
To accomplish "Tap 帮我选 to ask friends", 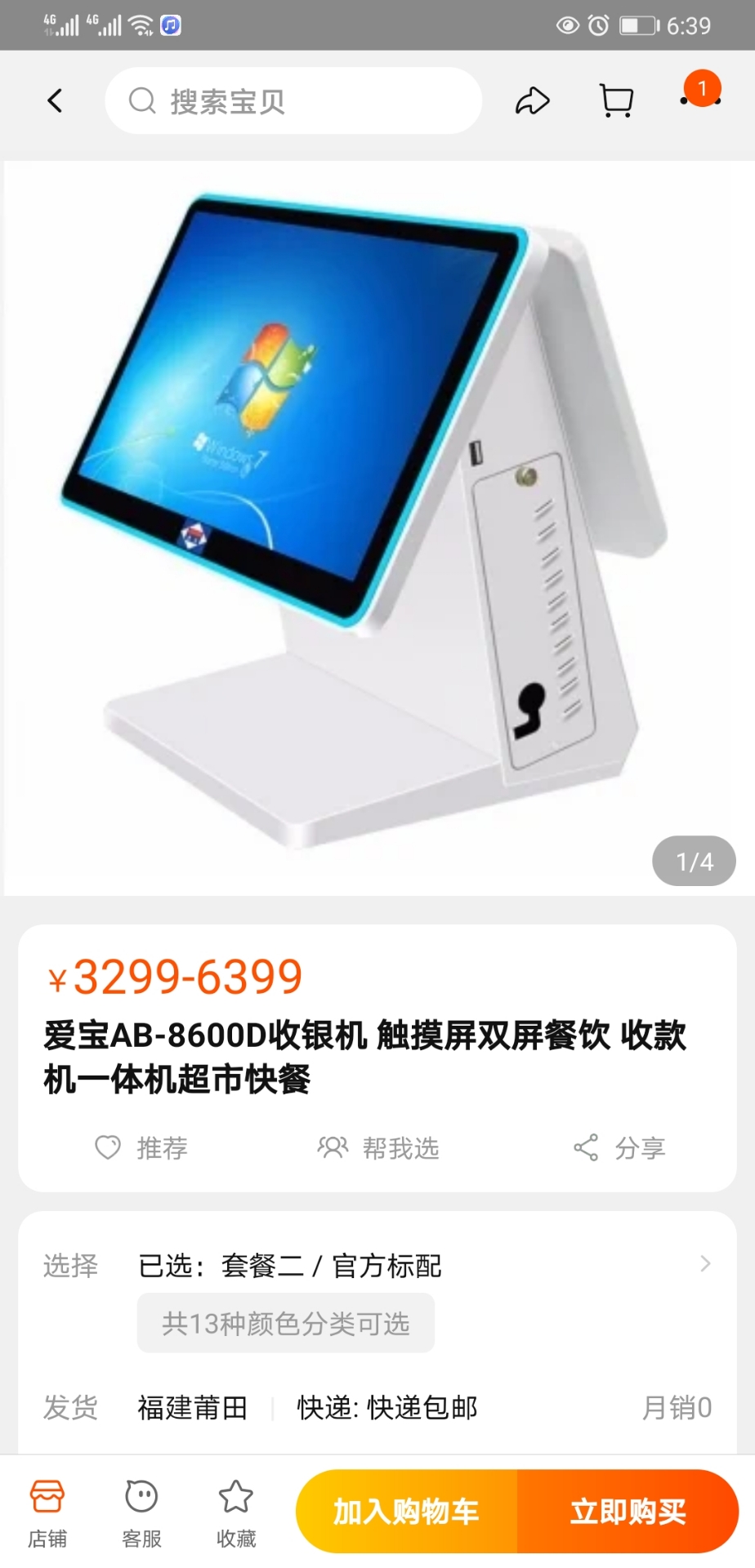I will point(378,1147).
